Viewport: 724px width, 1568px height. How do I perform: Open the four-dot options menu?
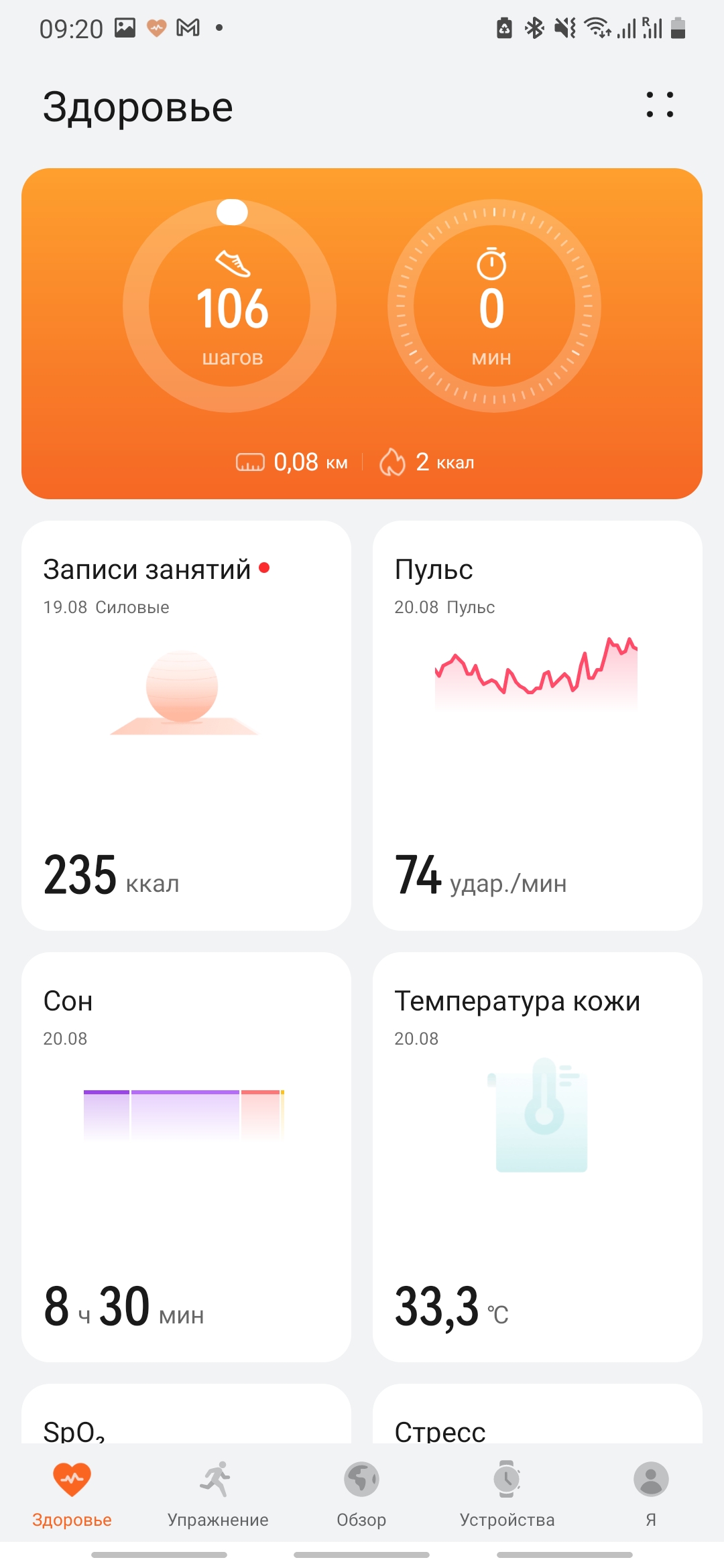(660, 105)
